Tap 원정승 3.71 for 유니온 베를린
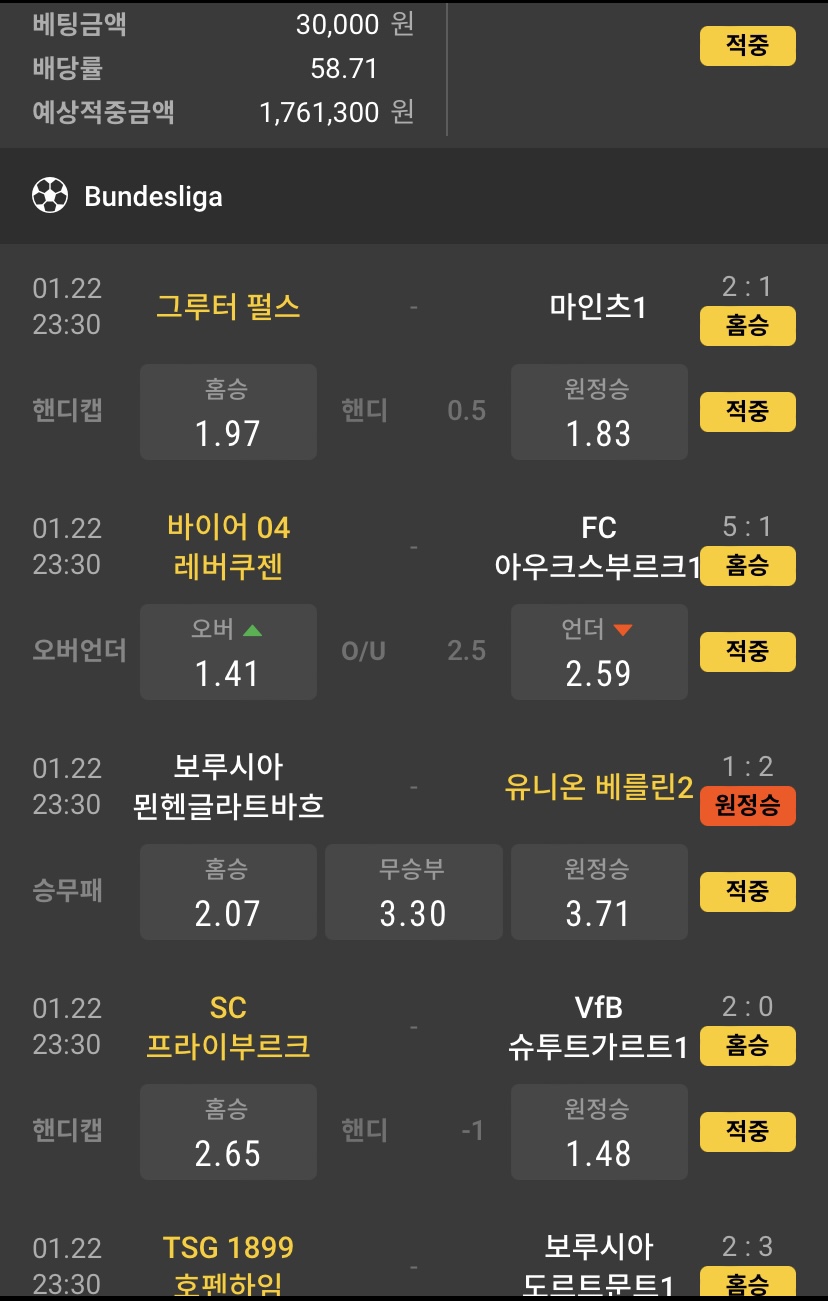828x1301 pixels. [x=599, y=892]
